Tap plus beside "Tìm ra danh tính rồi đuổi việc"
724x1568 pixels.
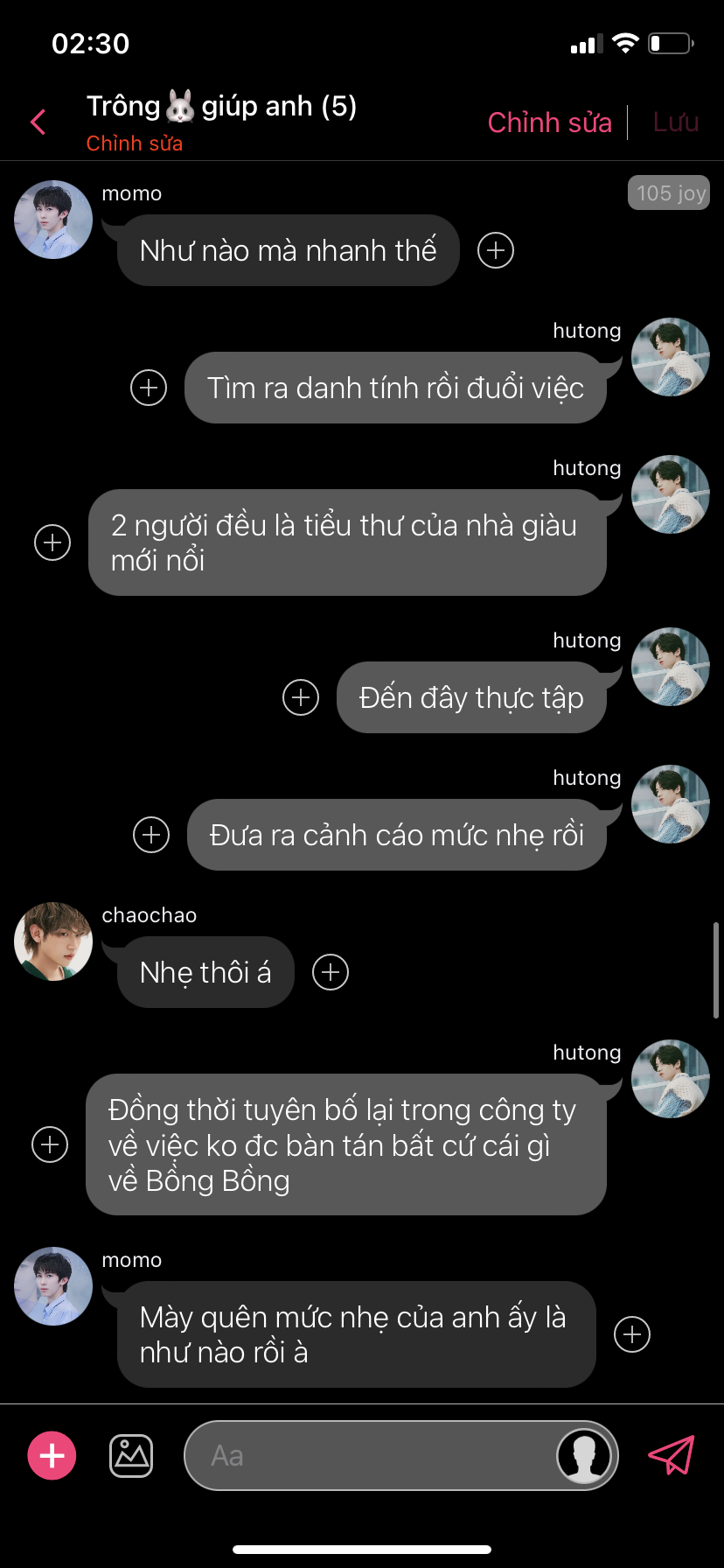pos(149,388)
